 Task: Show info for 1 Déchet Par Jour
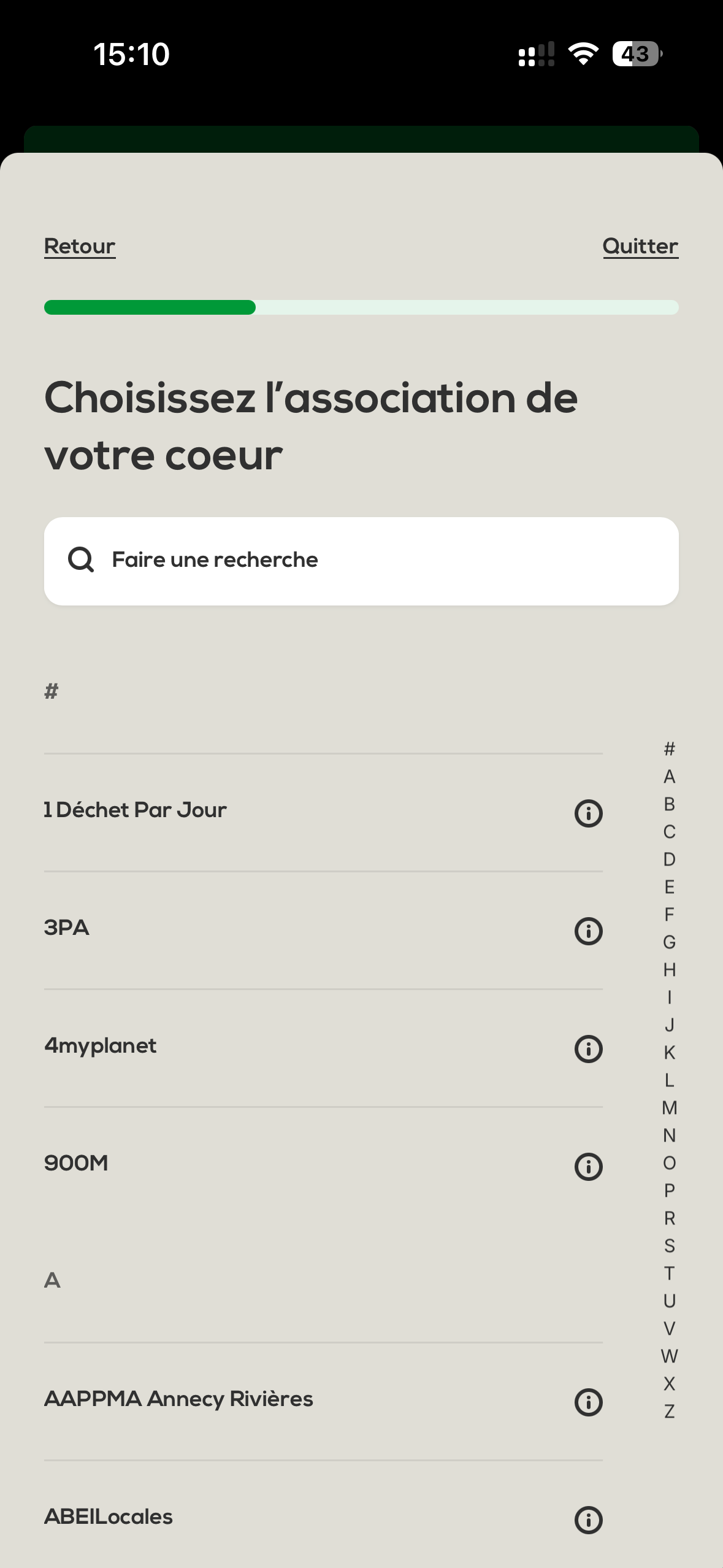[x=588, y=813]
